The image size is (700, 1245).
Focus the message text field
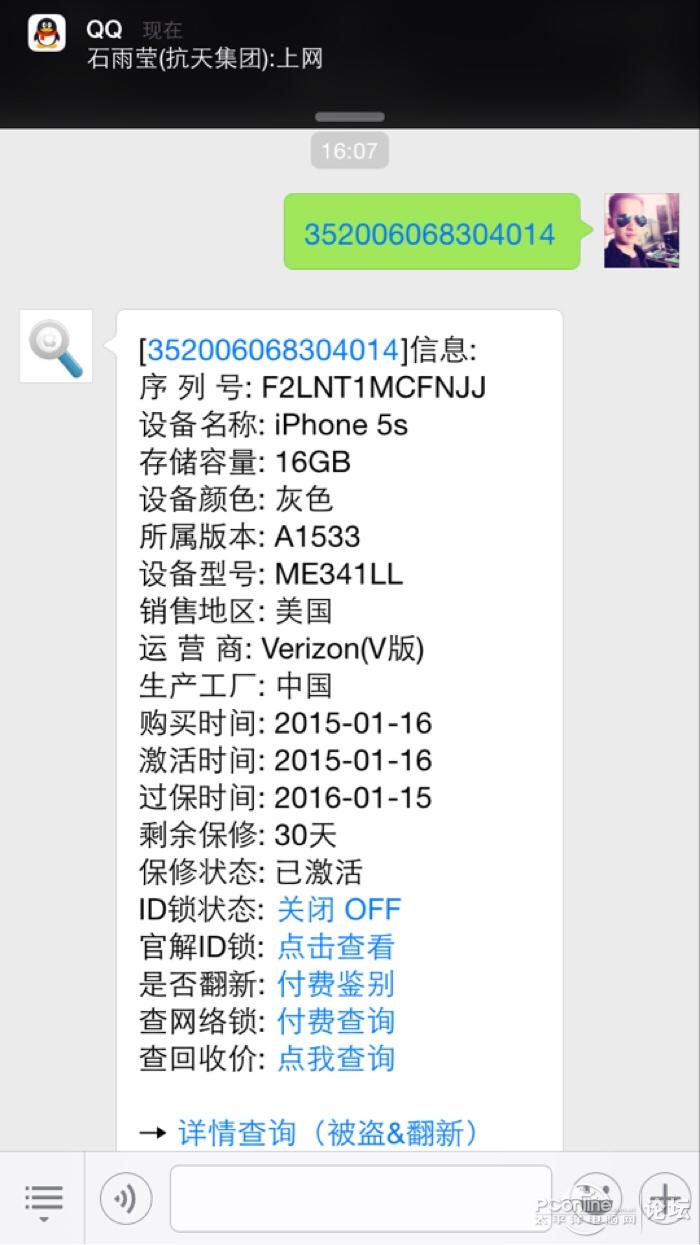[361, 1198]
